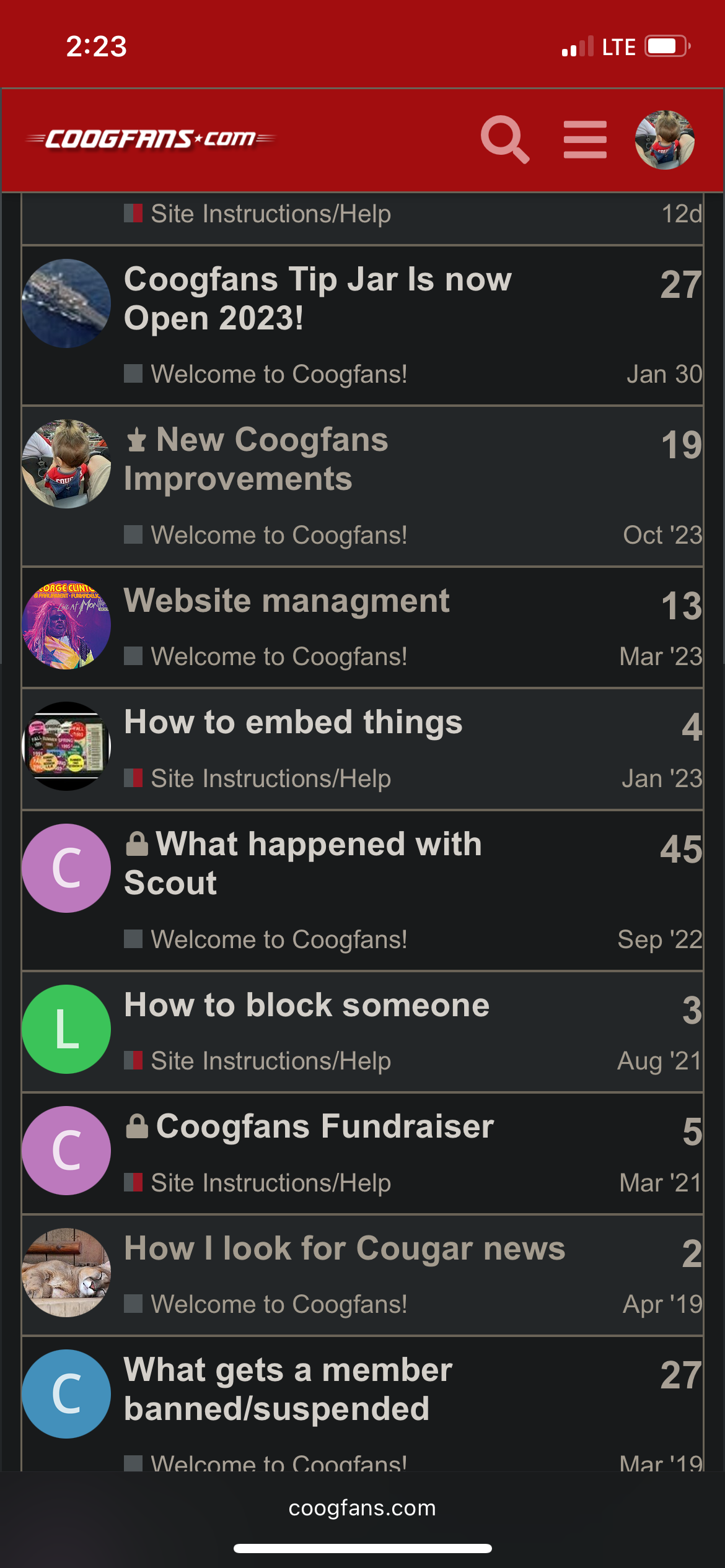Open topic Coogfans Tip Jar Is now Open 2023!
The image size is (725, 1568).
point(317,298)
